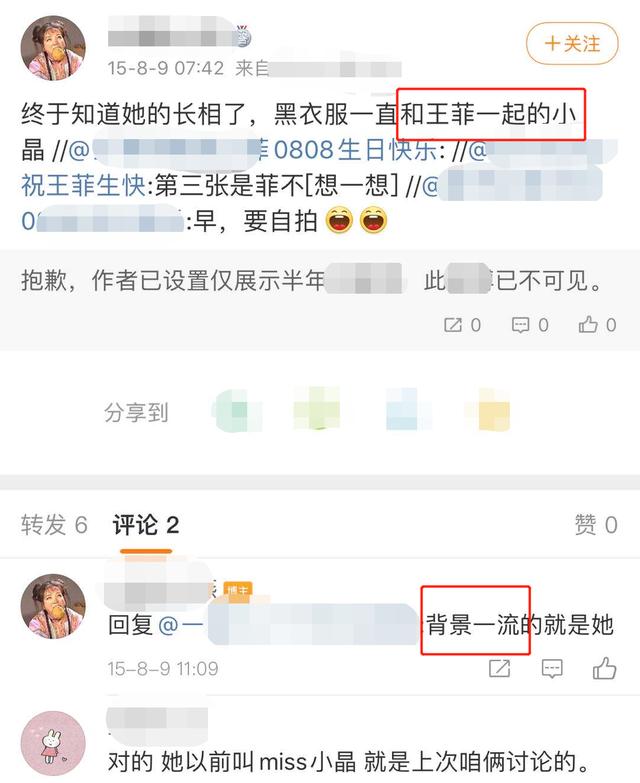Switch to the 转发 6 tab
The image size is (640, 783).
(55, 524)
